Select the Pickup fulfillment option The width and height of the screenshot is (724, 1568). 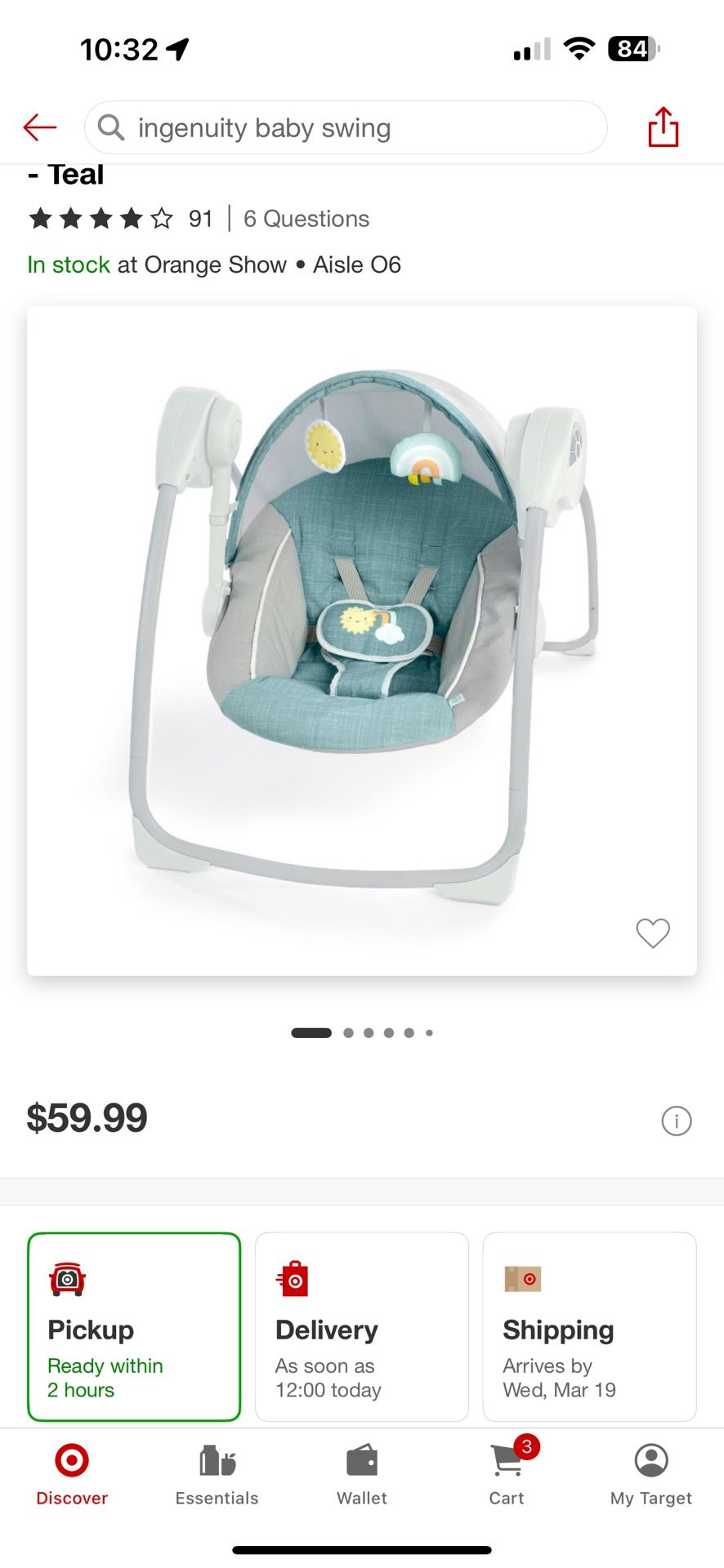(x=134, y=1326)
